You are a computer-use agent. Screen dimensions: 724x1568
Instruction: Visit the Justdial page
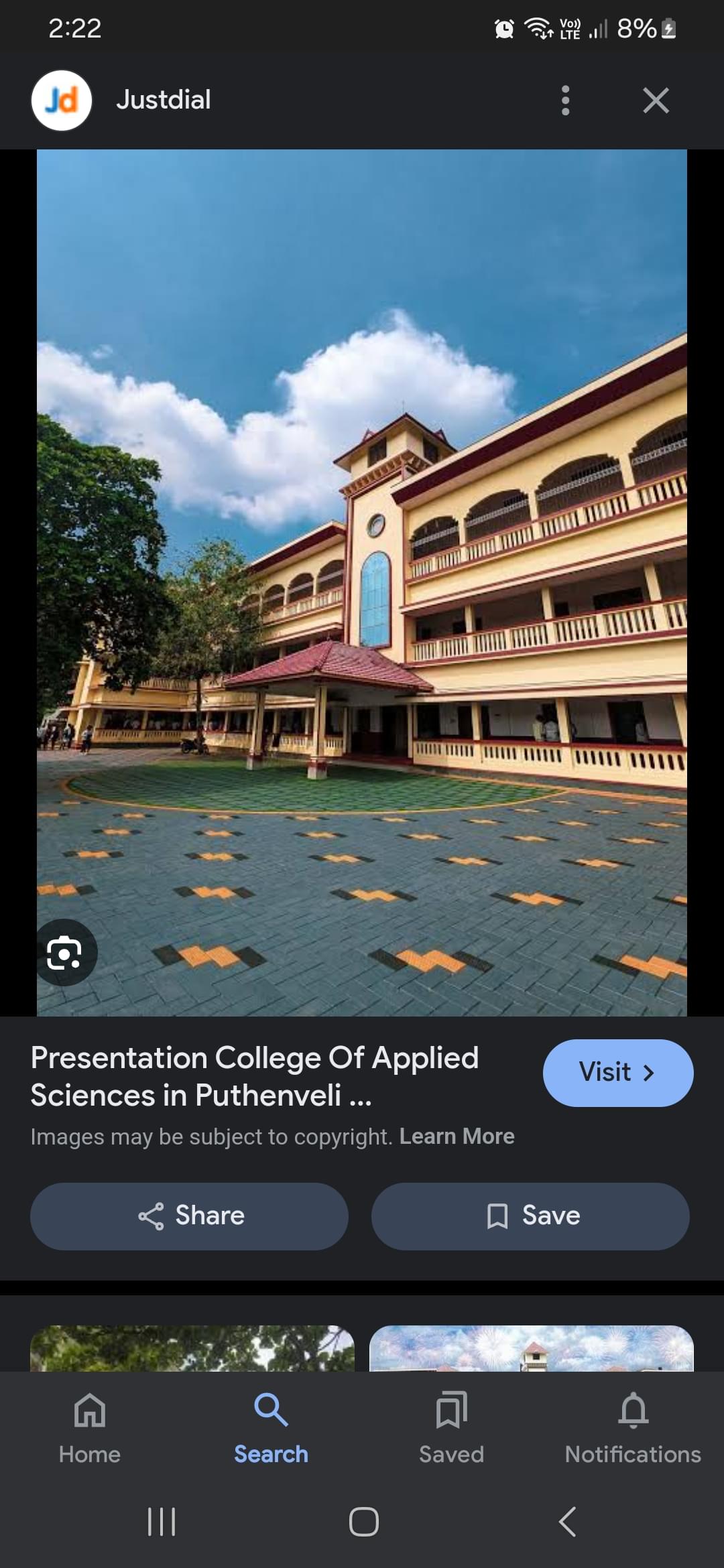pyautogui.click(x=617, y=1072)
